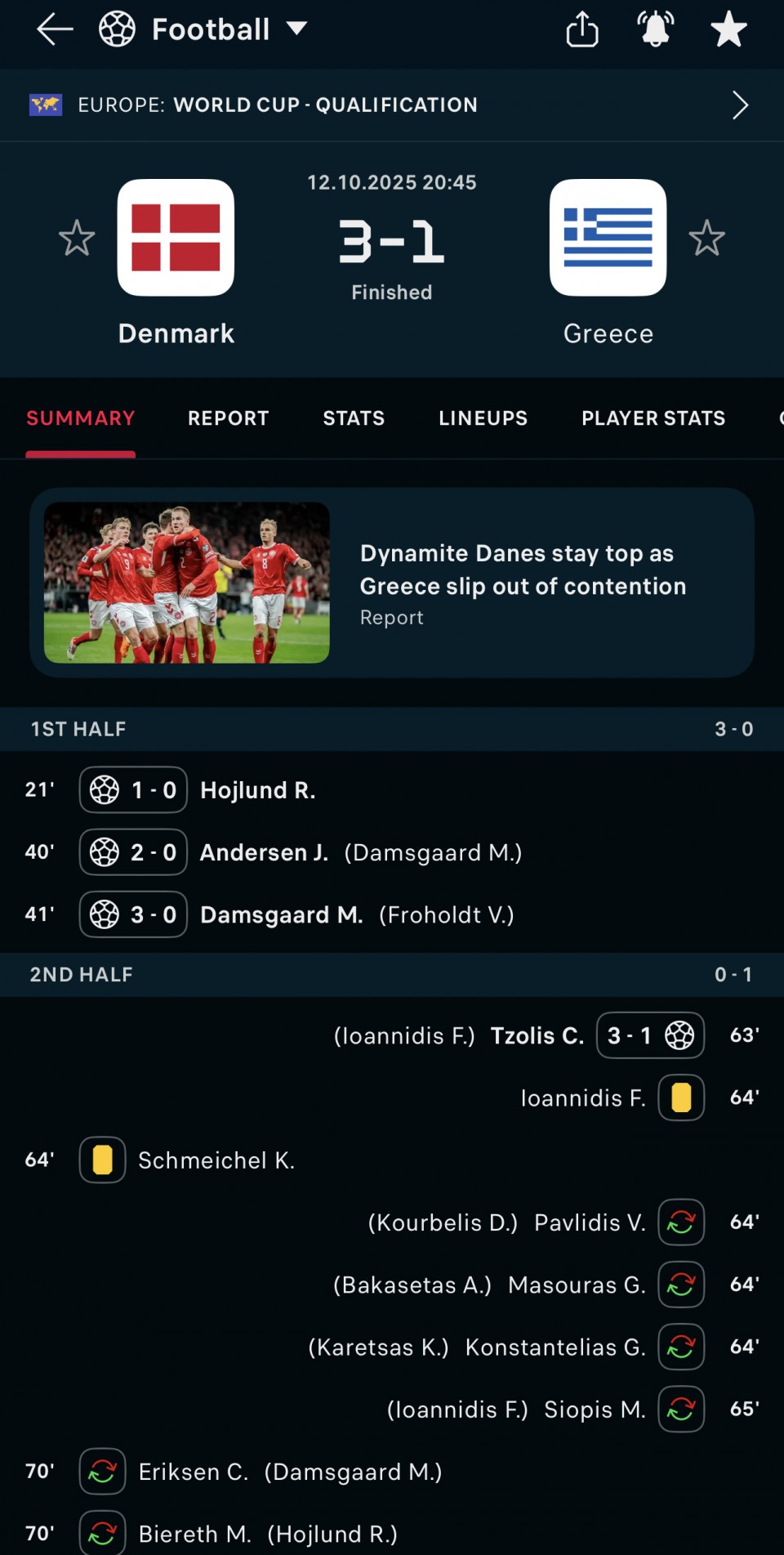The height and width of the screenshot is (1555, 784).
Task: Open the Football sport dropdown
Action: tap(204, 29)
